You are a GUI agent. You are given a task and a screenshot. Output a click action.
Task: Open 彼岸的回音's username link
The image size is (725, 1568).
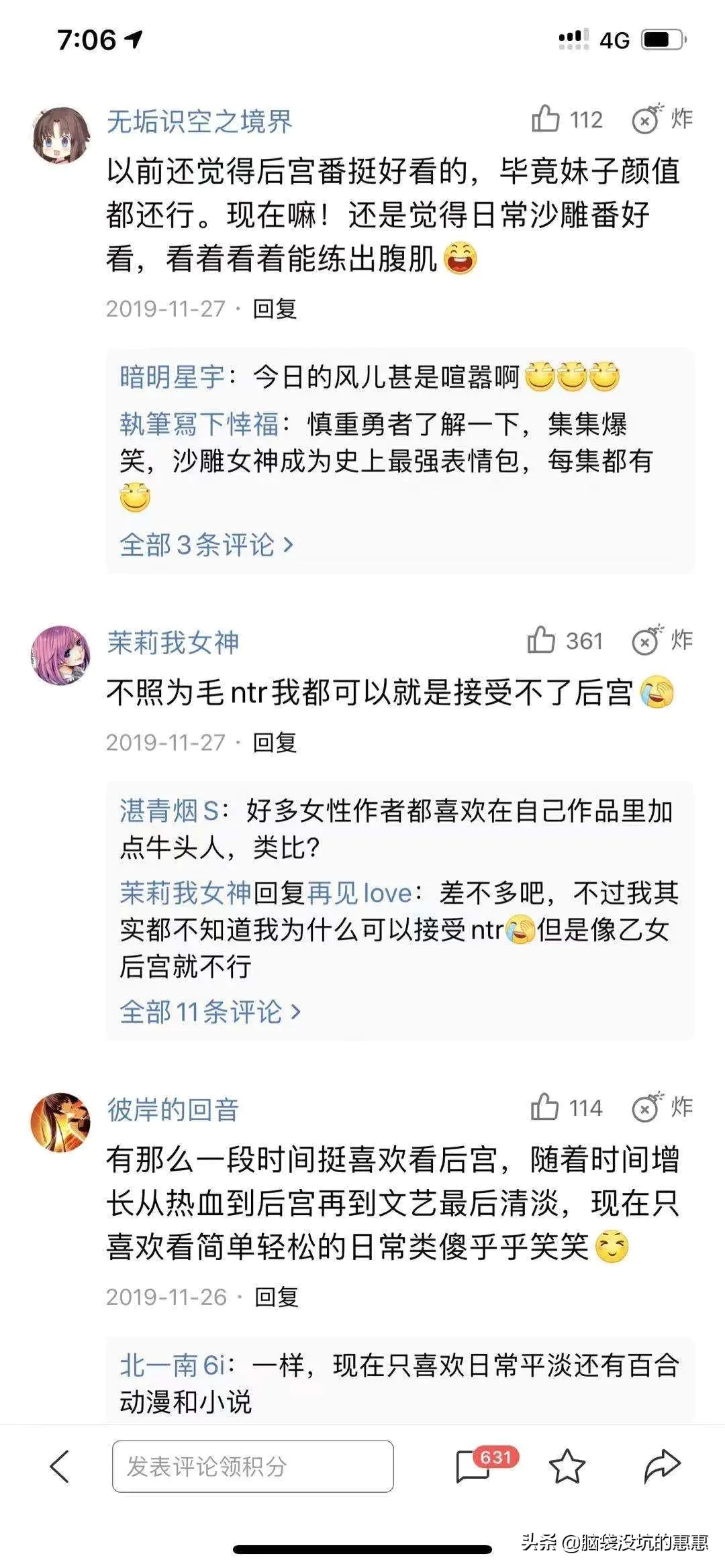coord(173,1110)
